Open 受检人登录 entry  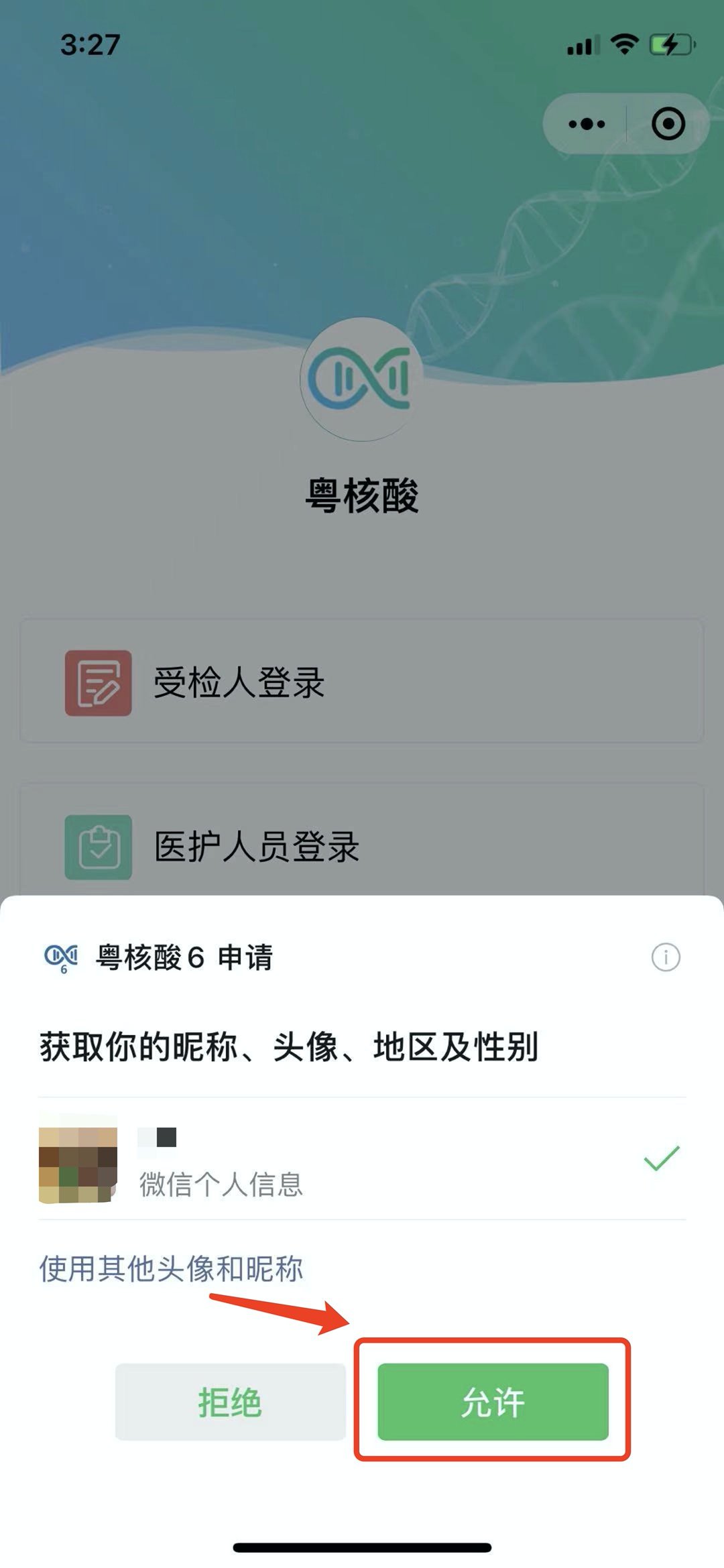(x=362, y=682)
